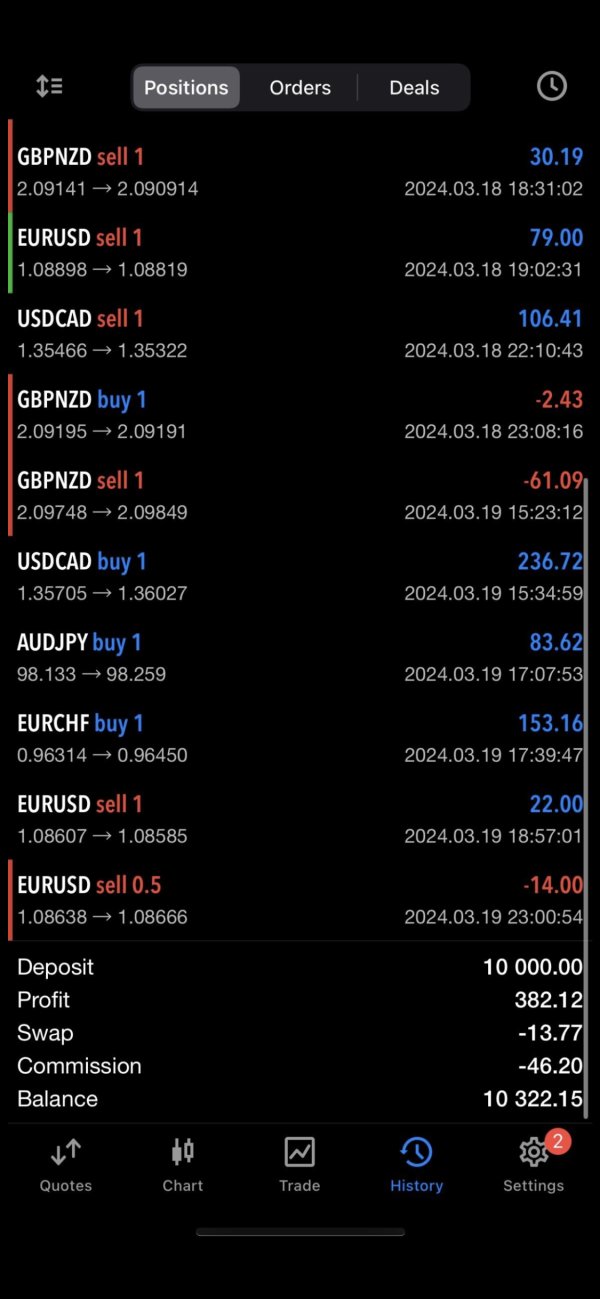Switch to the Orders segment
Viewport: 600px width, 1299px height.
(300, 88)
